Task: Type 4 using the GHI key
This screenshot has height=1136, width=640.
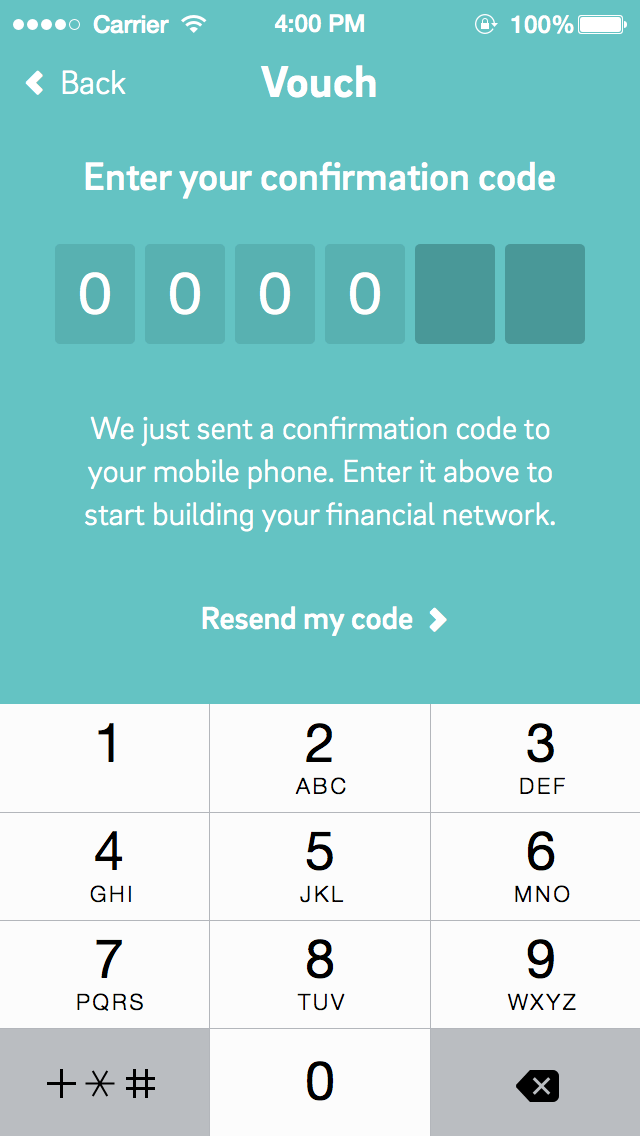Action: click(x=105, y=866)
